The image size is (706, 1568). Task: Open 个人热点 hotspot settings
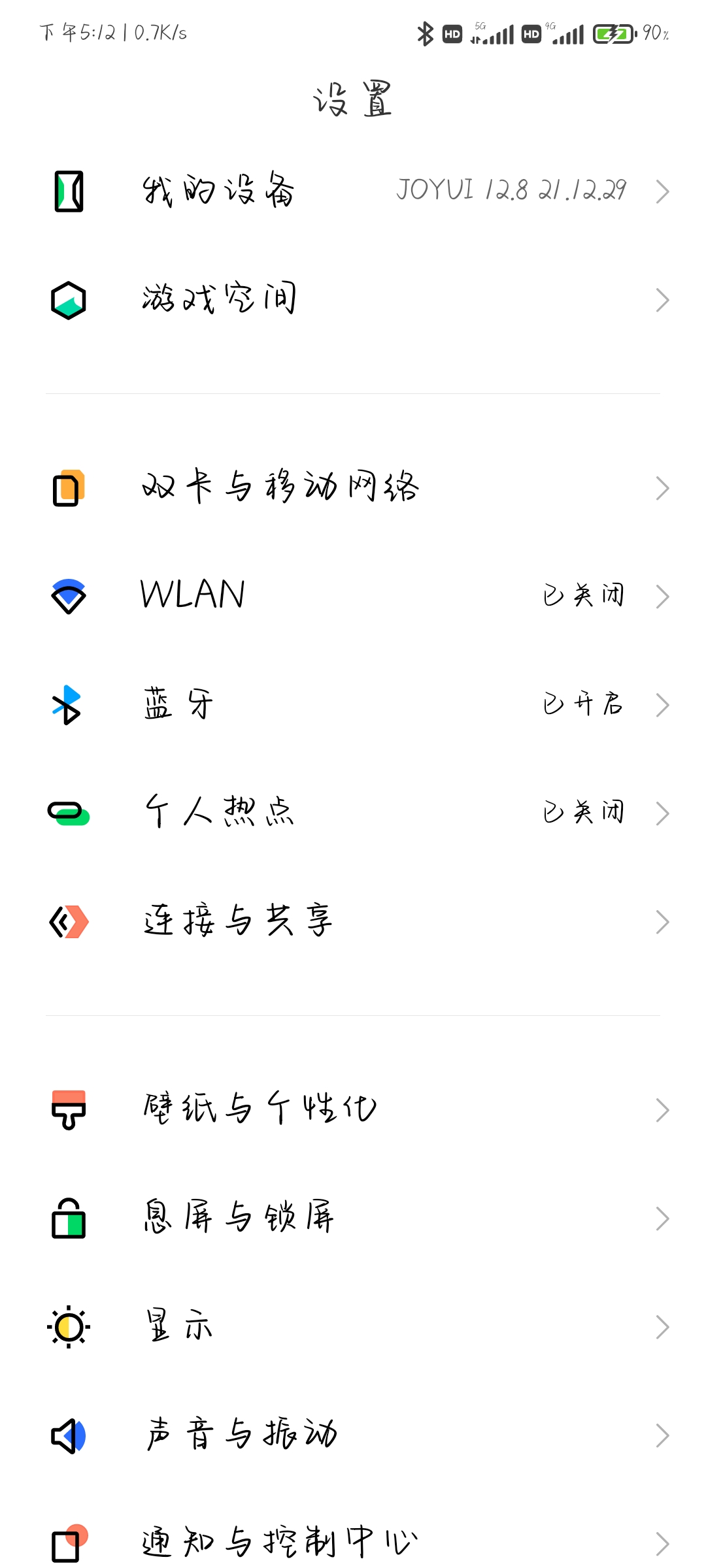(353, 813)
